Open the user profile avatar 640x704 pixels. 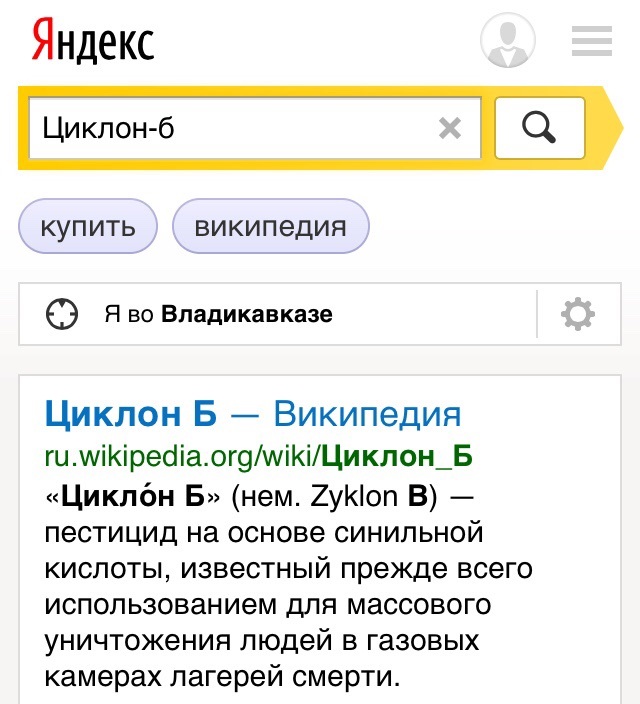(x=508, y=40)
